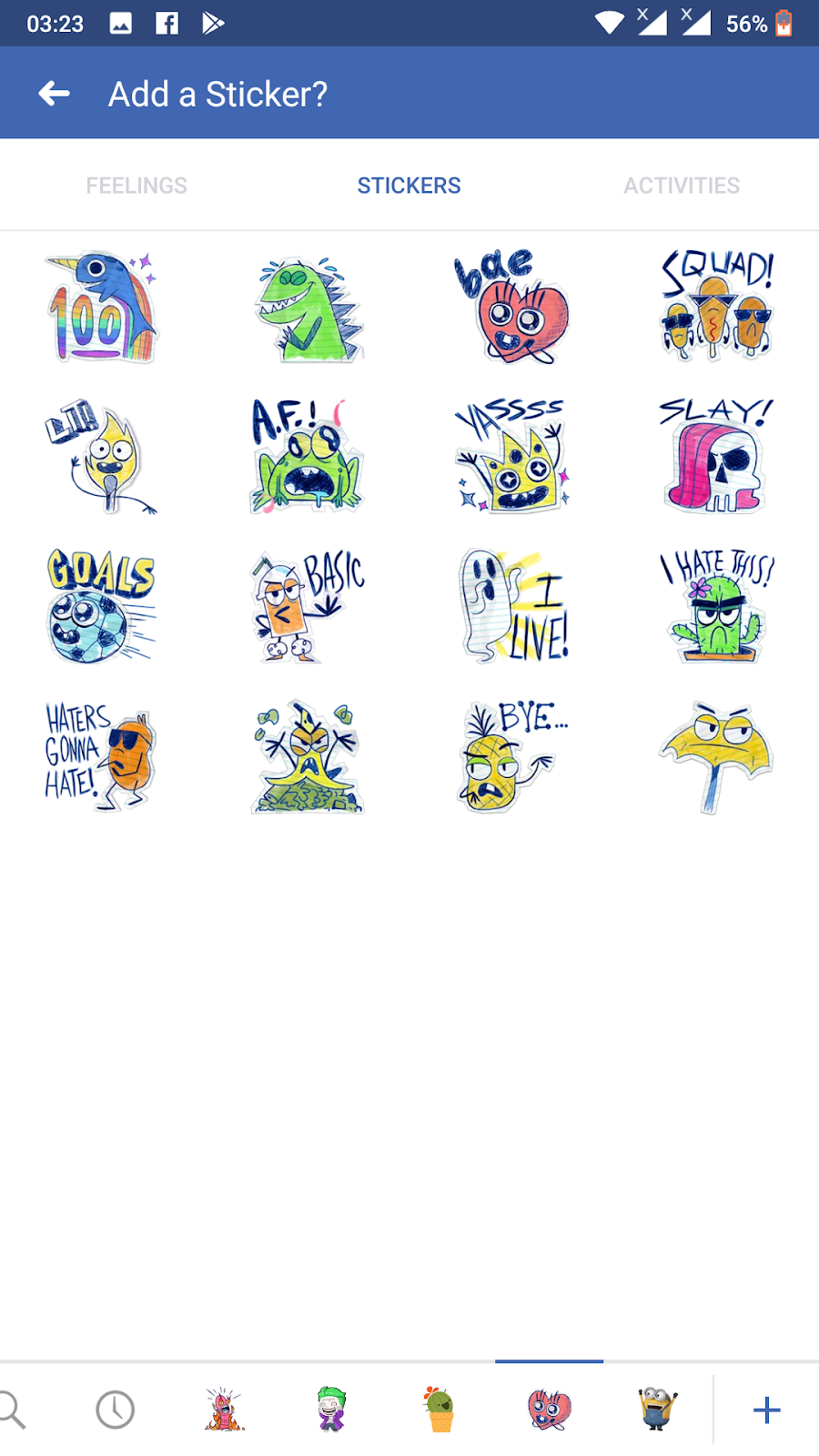Switch to the FEELINGS tab
The height and width of the screenshot is (1456, 819).
pos(136,185)
